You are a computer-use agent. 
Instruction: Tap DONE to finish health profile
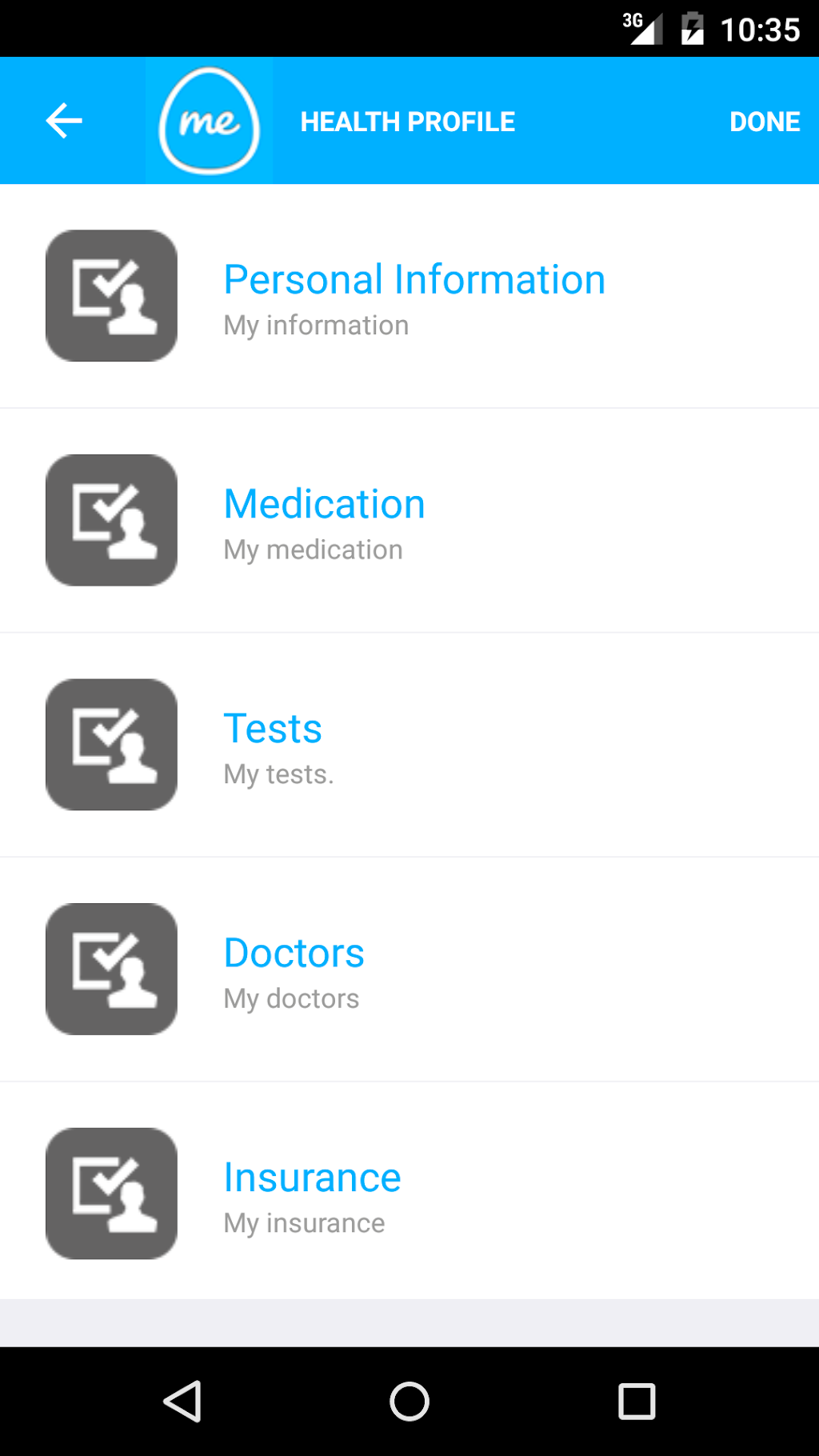764,122
